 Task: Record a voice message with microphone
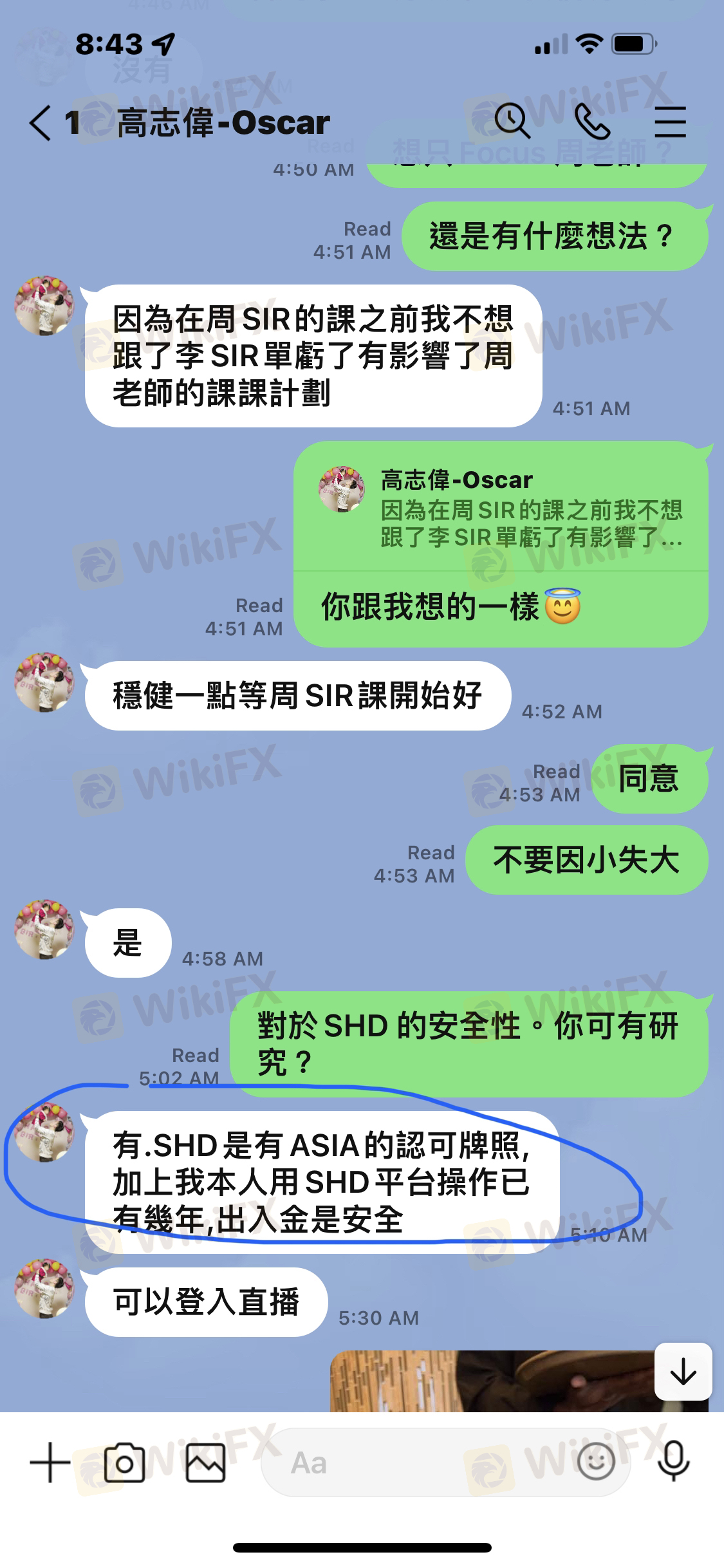pos(673,1462)
